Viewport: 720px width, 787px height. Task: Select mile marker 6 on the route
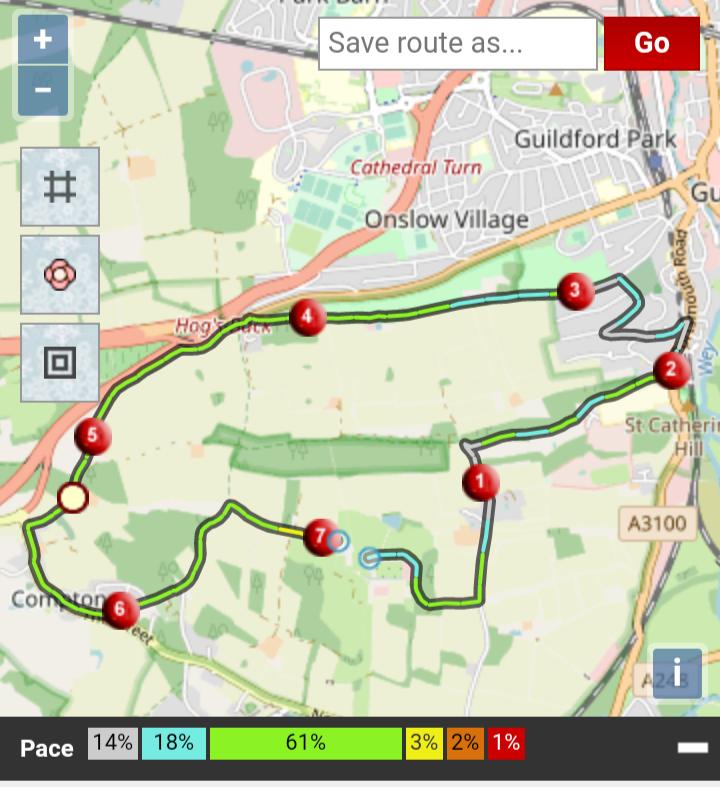[120, 609]
